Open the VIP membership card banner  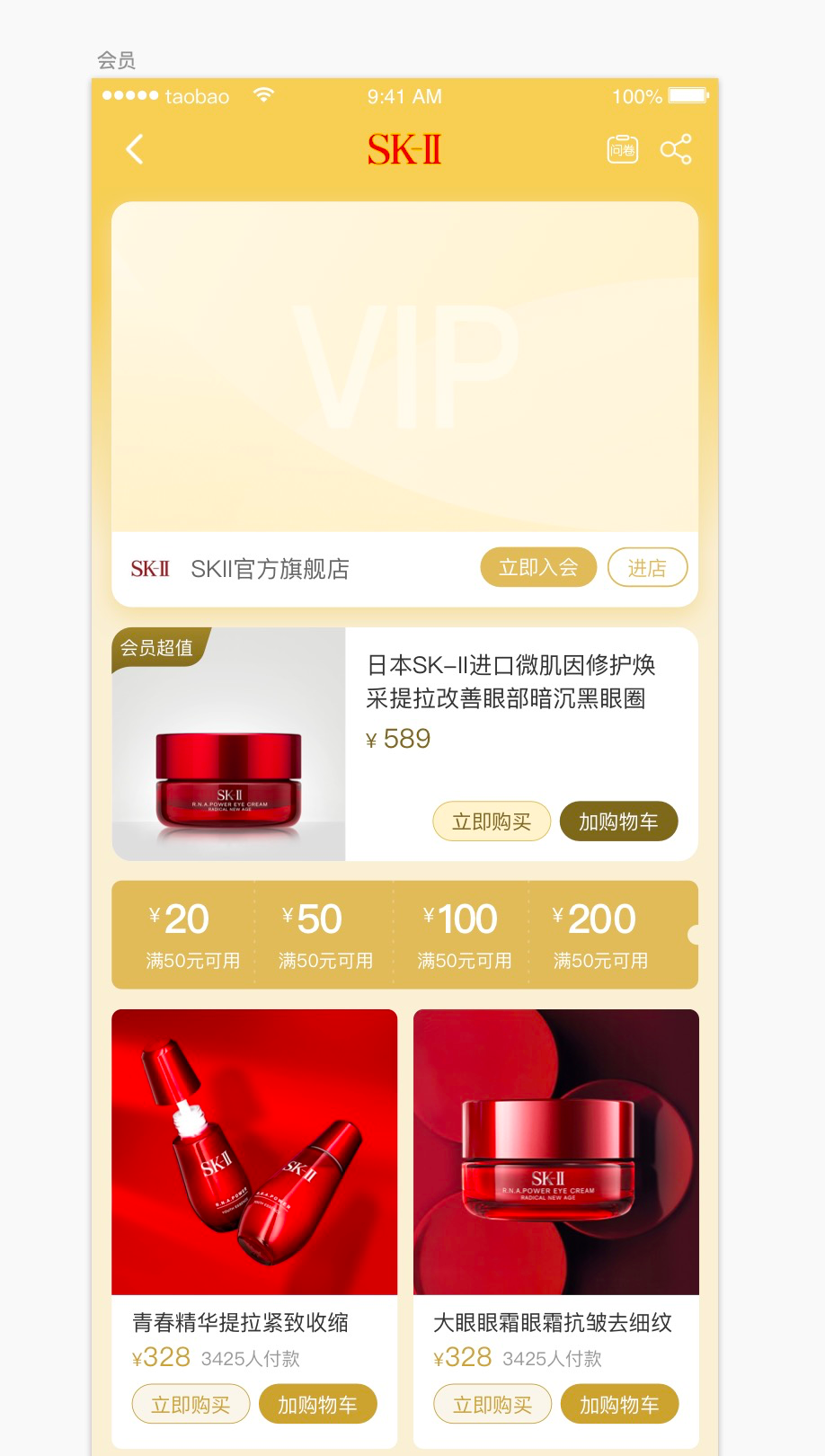pyautogui.click(x=404, y=367)
